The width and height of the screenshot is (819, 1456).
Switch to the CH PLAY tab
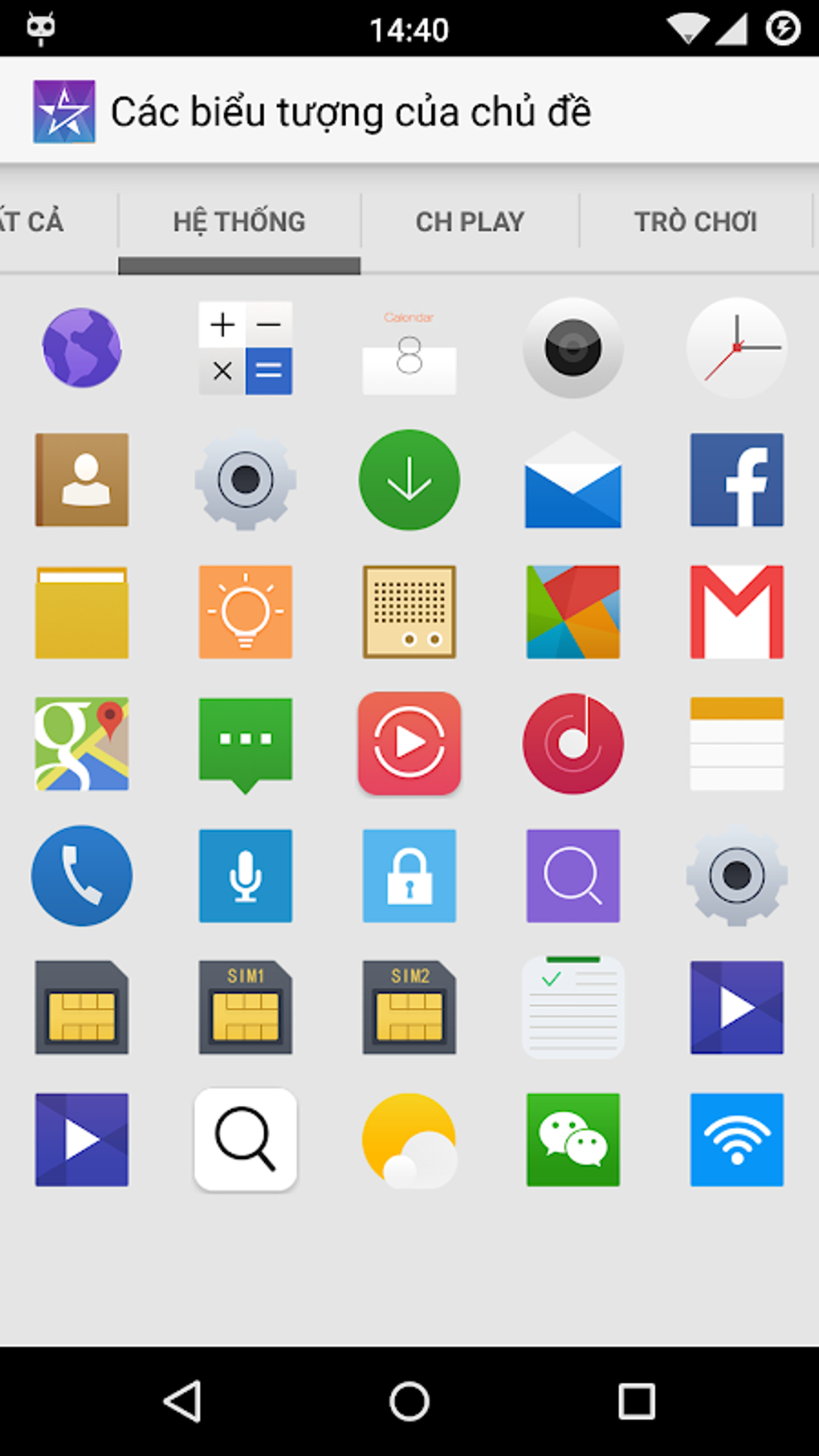click(470, 221)
